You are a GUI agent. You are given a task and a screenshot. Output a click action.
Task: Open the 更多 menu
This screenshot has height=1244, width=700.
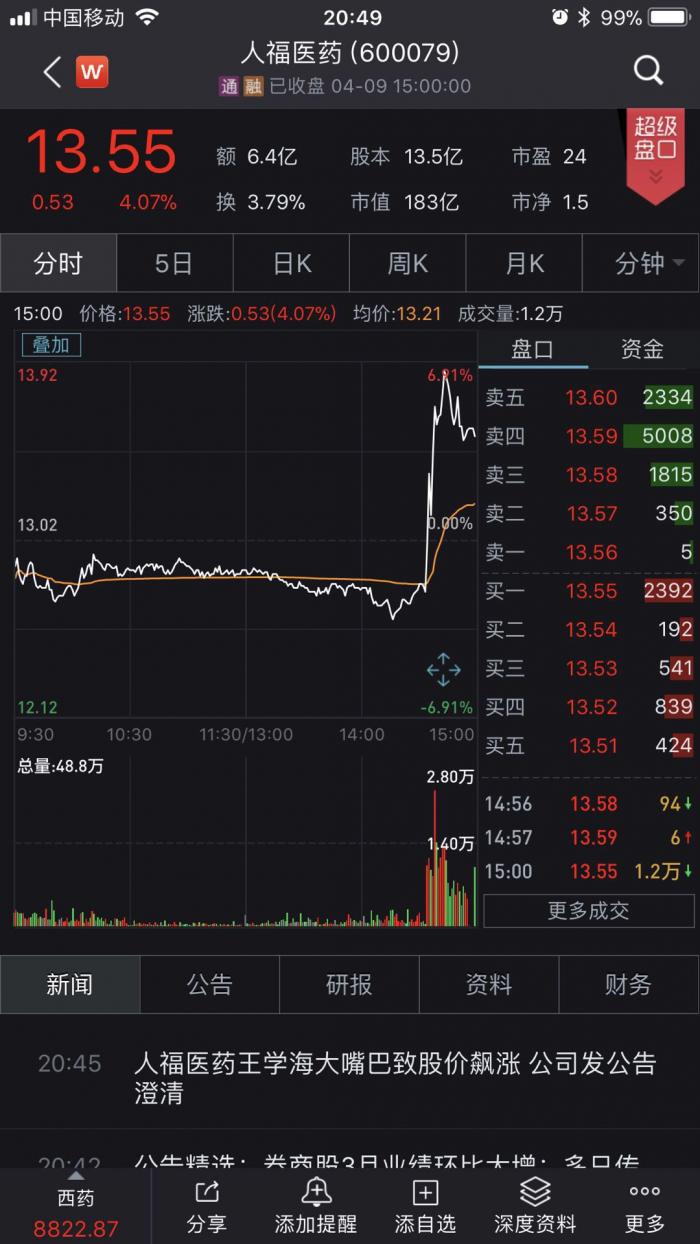[644, 1205]
